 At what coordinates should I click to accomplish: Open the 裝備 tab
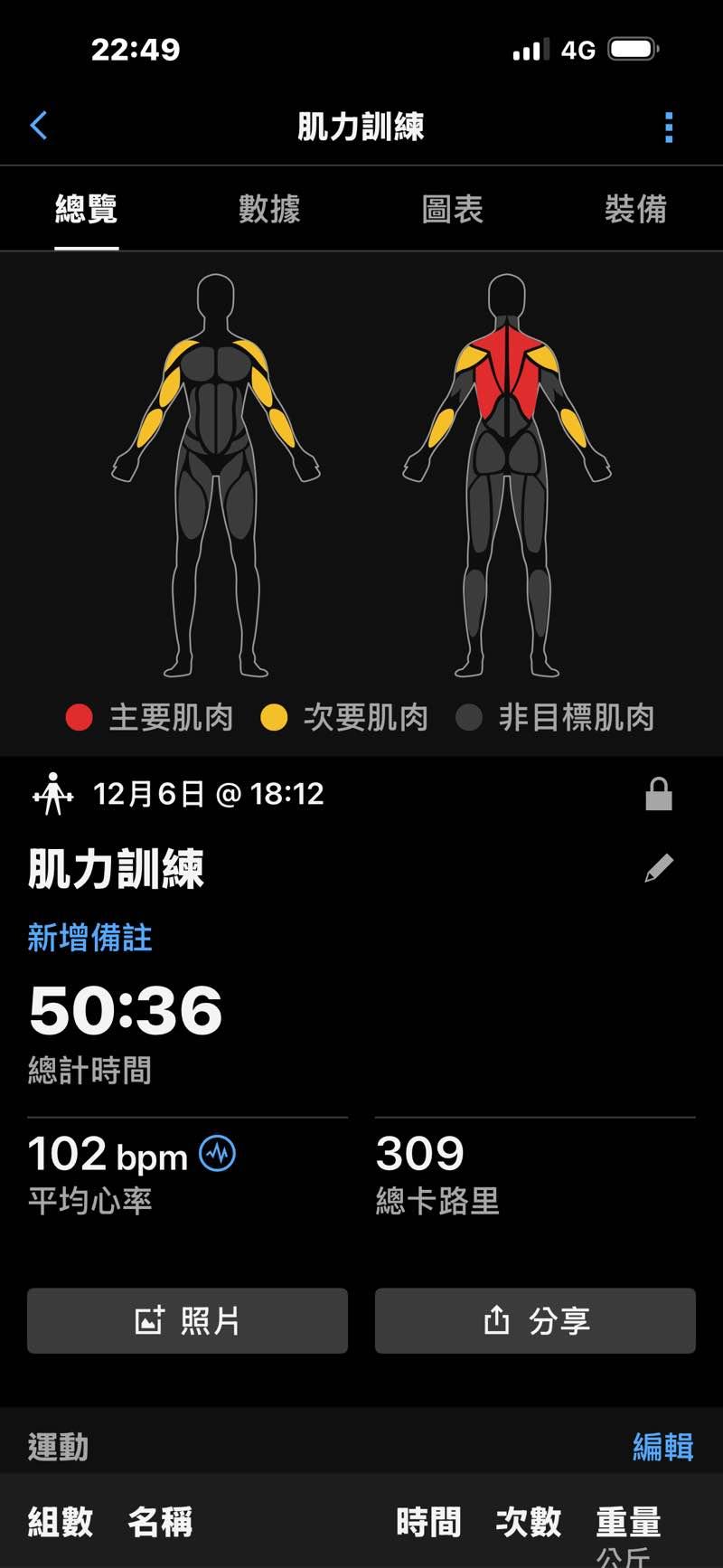pyautogui.click(x=635, y=210)
